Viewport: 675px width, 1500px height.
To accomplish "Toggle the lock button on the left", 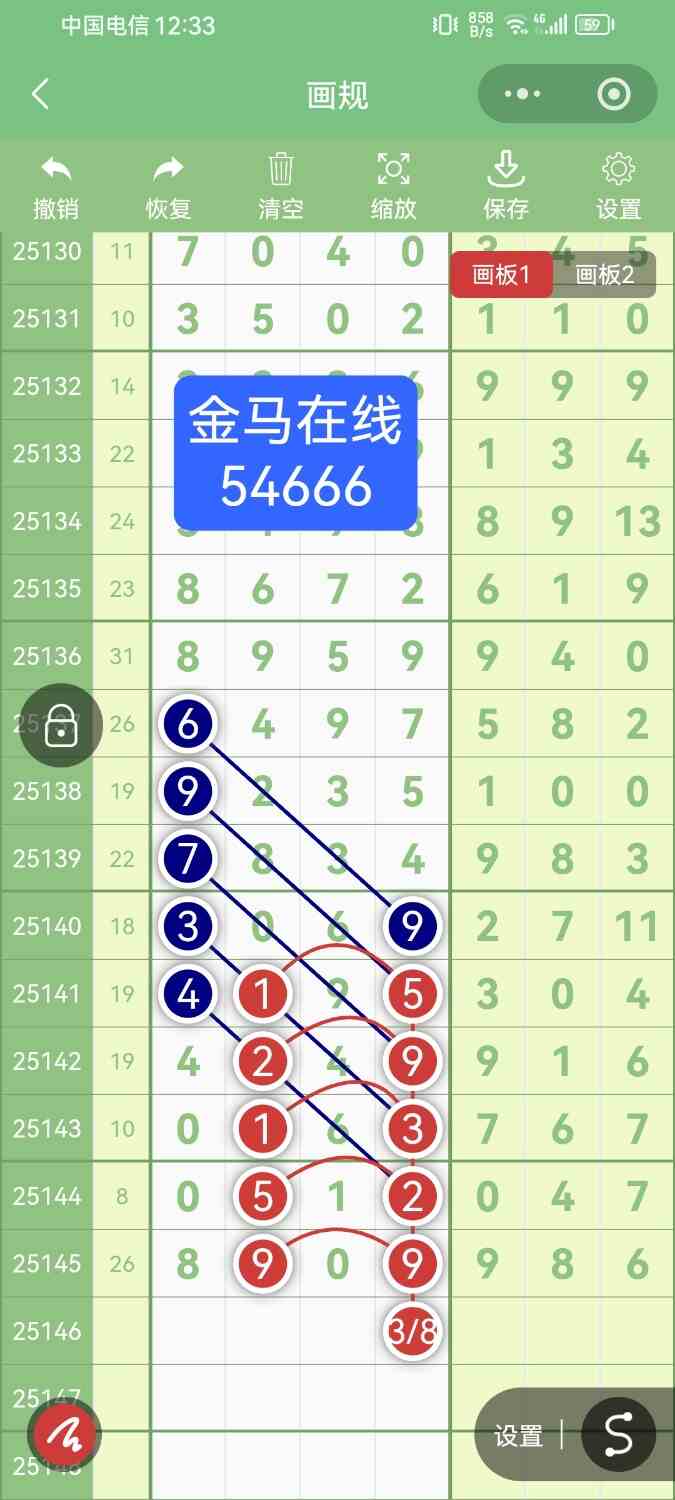I will [62, 727].
